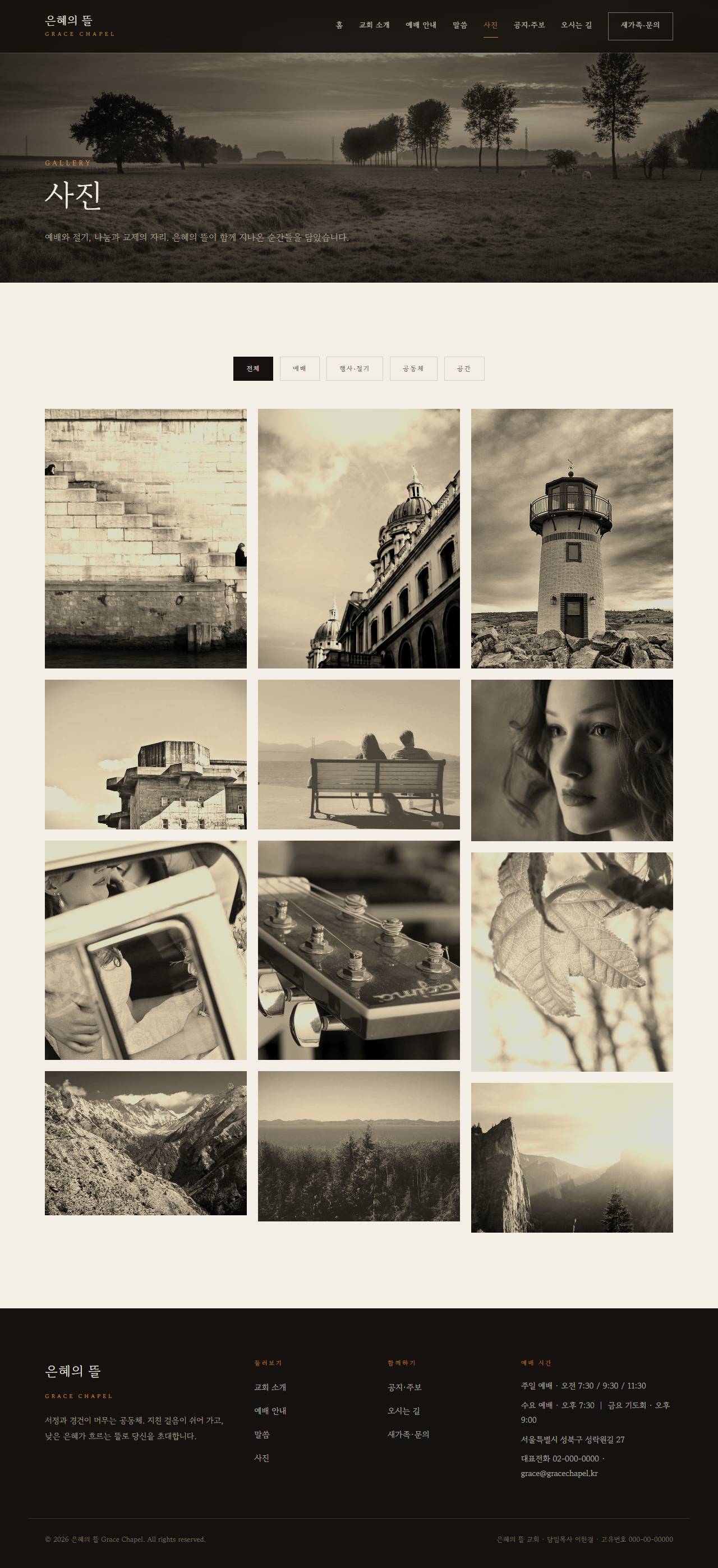This screenshot has height=1568, width=718.
Task: Filter the gallery by 공간
Action: click(x=464, y=368)
